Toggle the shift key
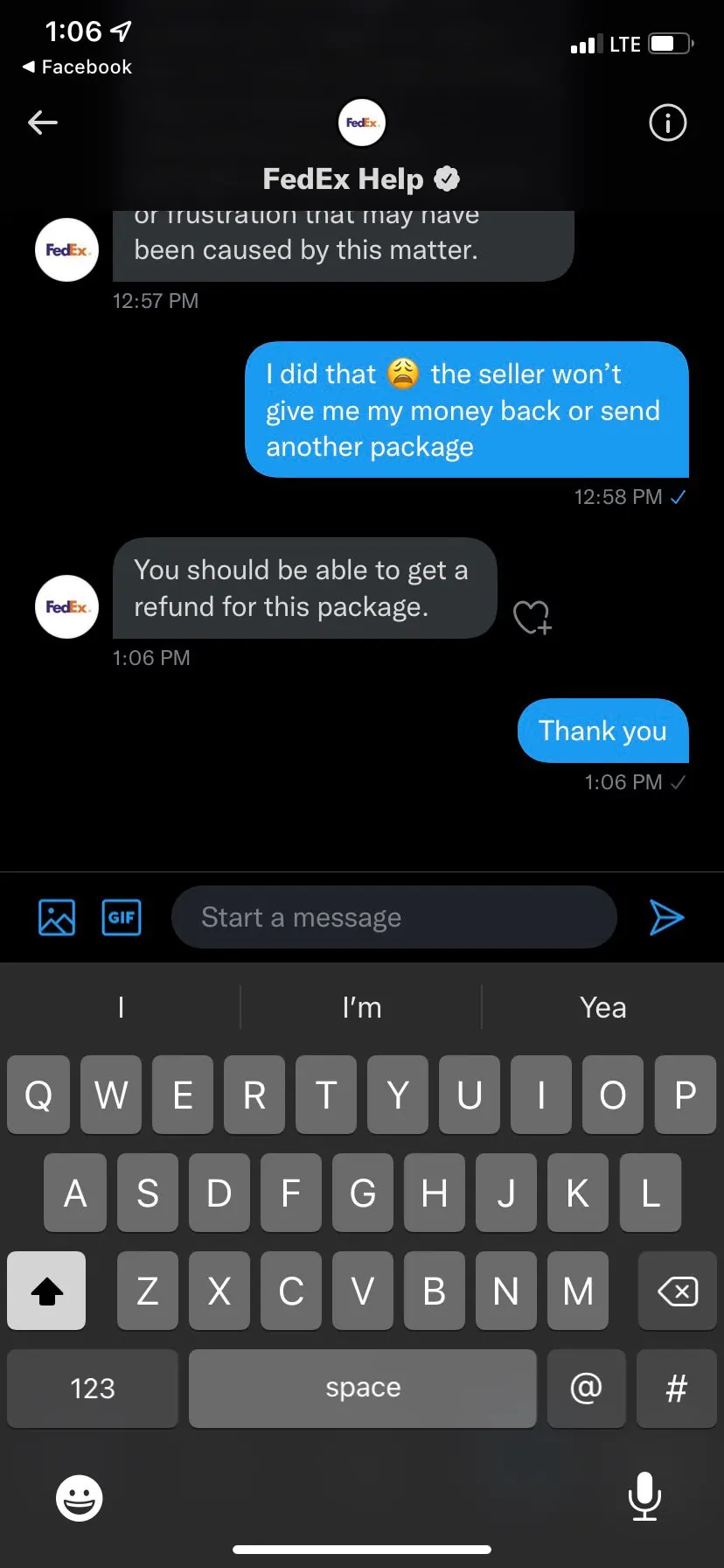 [x=46, y=1291]
